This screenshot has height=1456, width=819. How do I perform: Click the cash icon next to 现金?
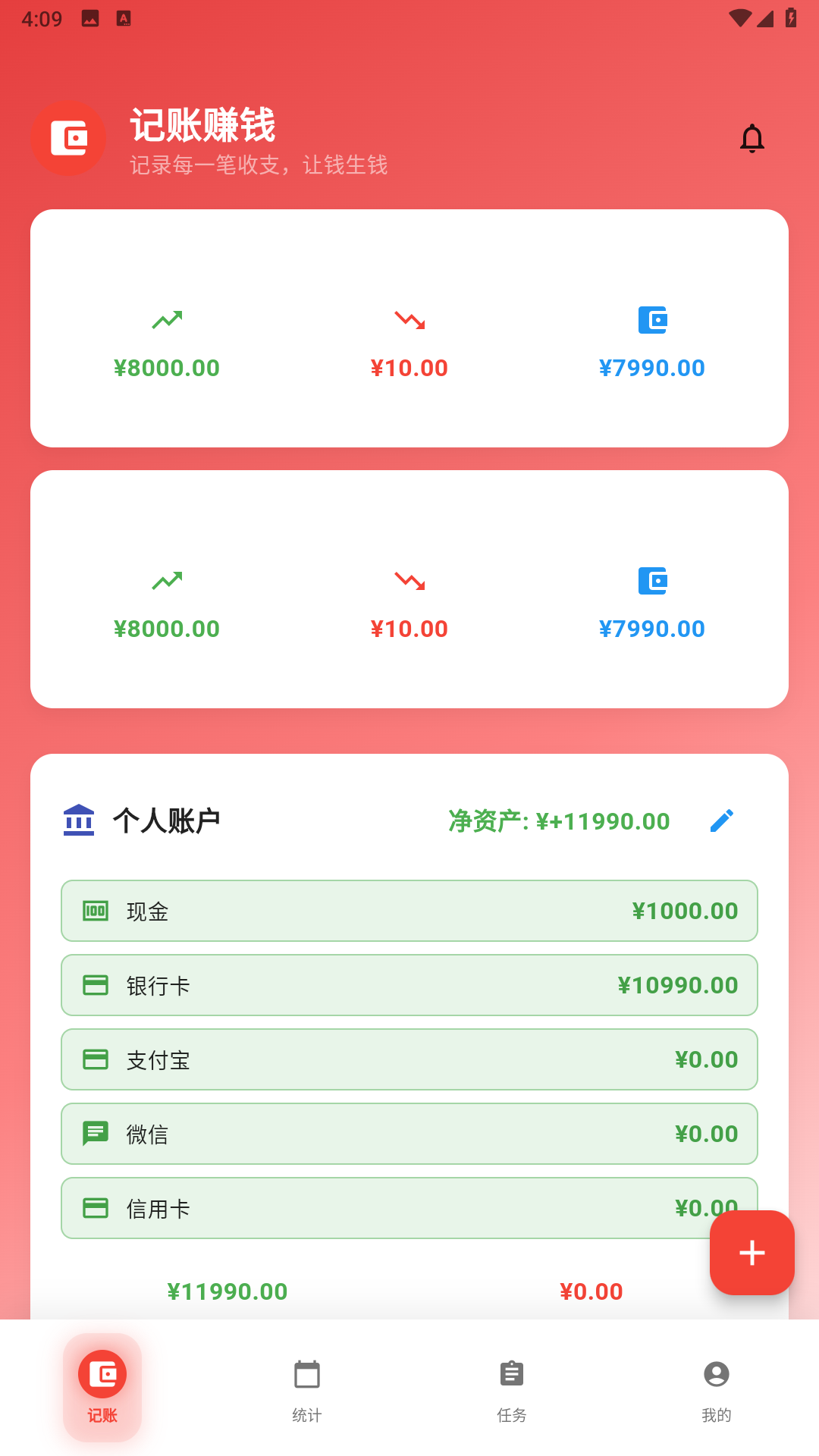96,911
